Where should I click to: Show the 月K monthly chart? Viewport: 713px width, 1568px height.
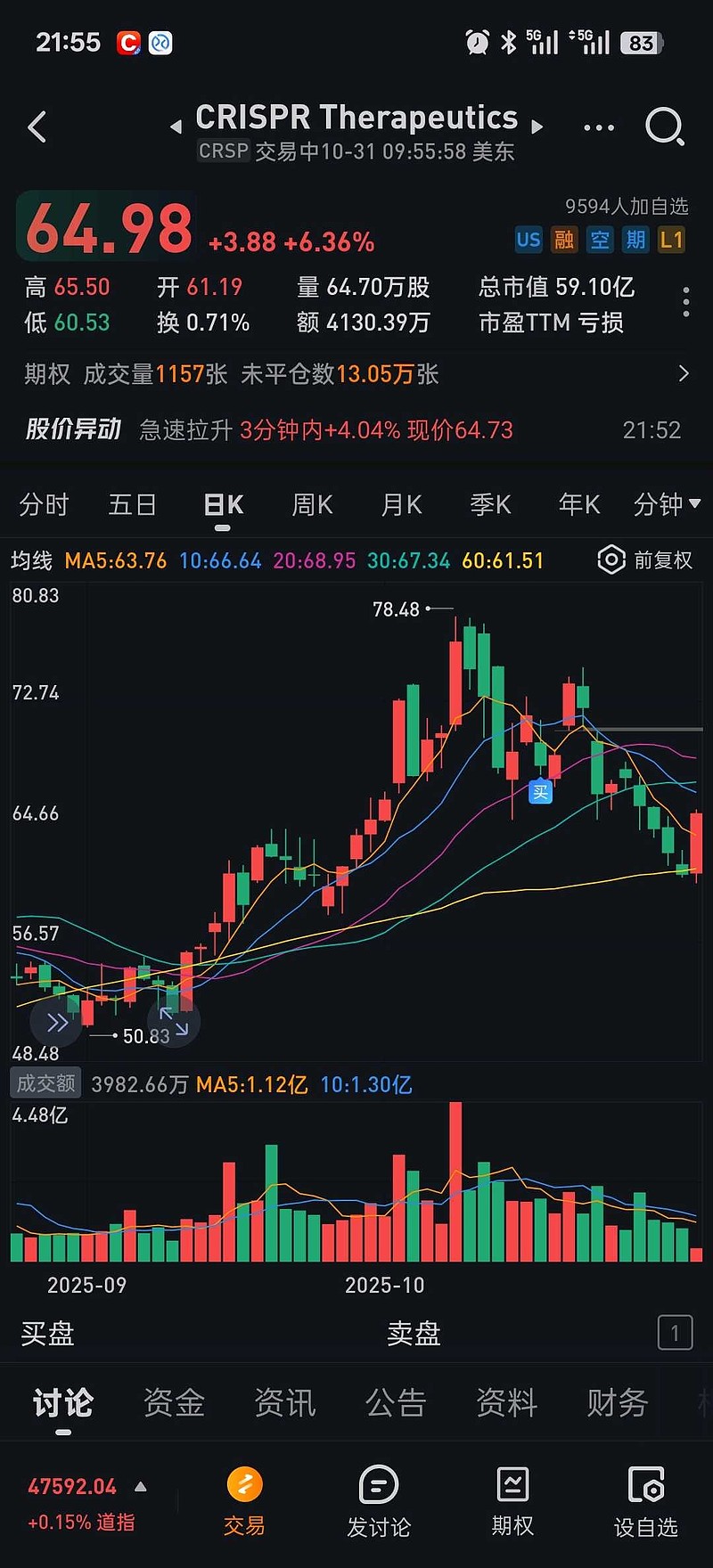pyautogui.click(x=401, y=505)
